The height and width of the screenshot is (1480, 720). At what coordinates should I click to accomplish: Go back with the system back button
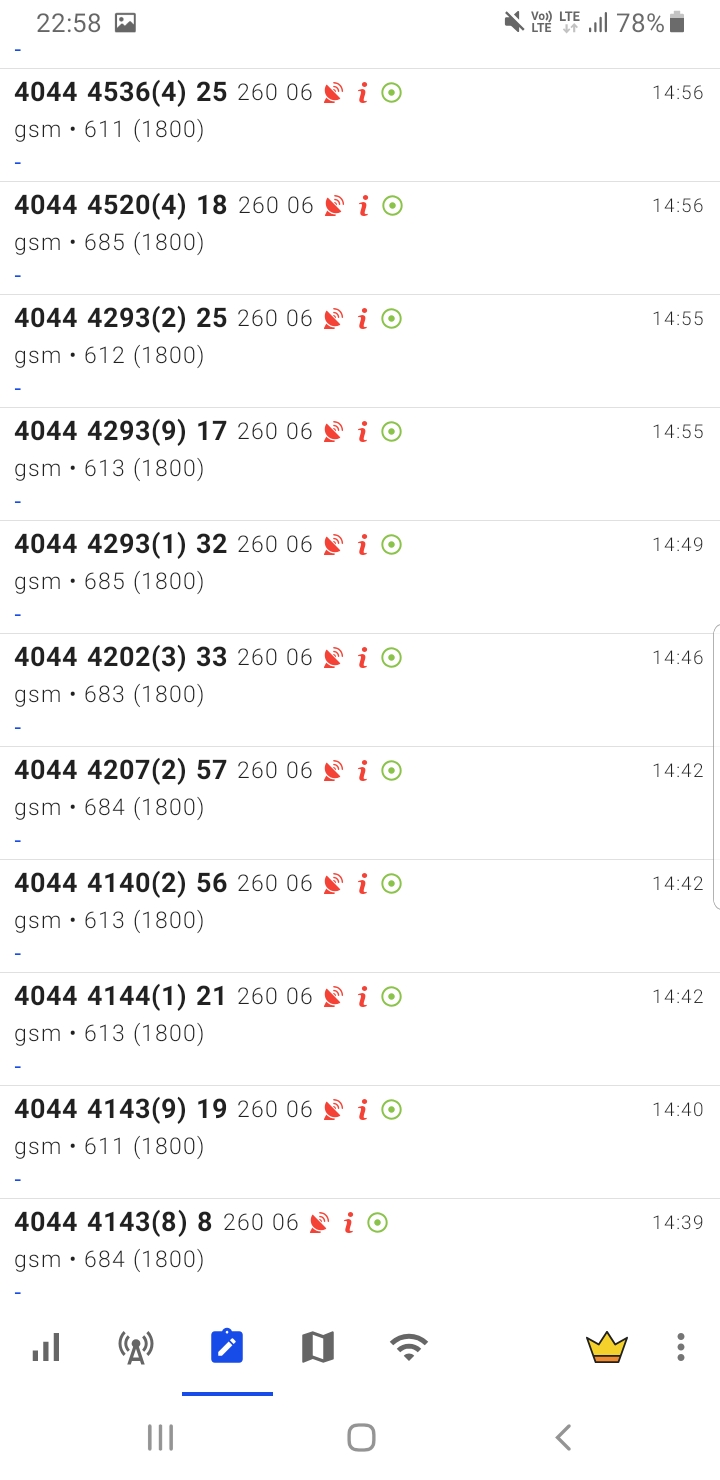(x=563, y=1438)
